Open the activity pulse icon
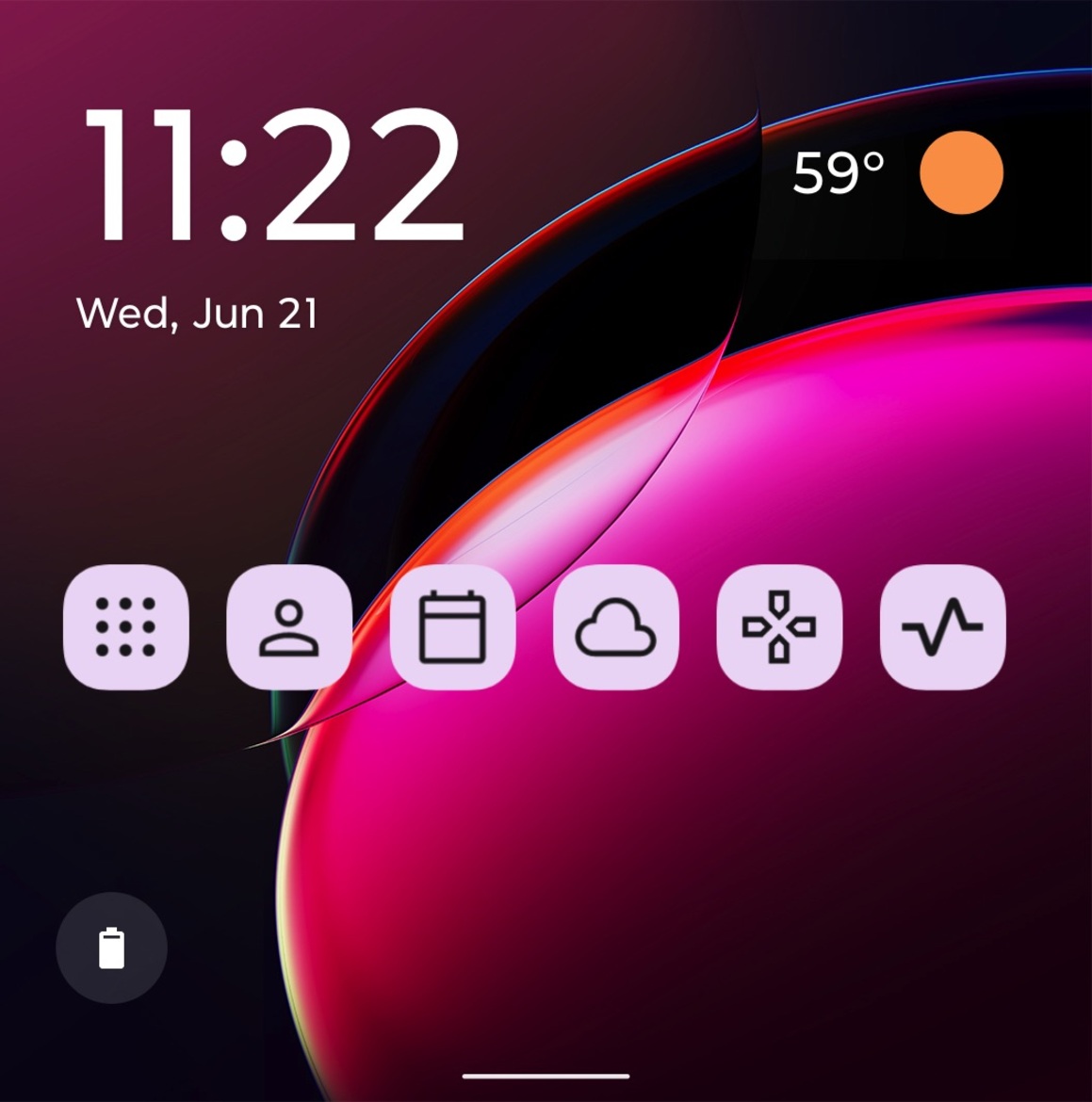1092x1102 pixels. tap(942, 626)
